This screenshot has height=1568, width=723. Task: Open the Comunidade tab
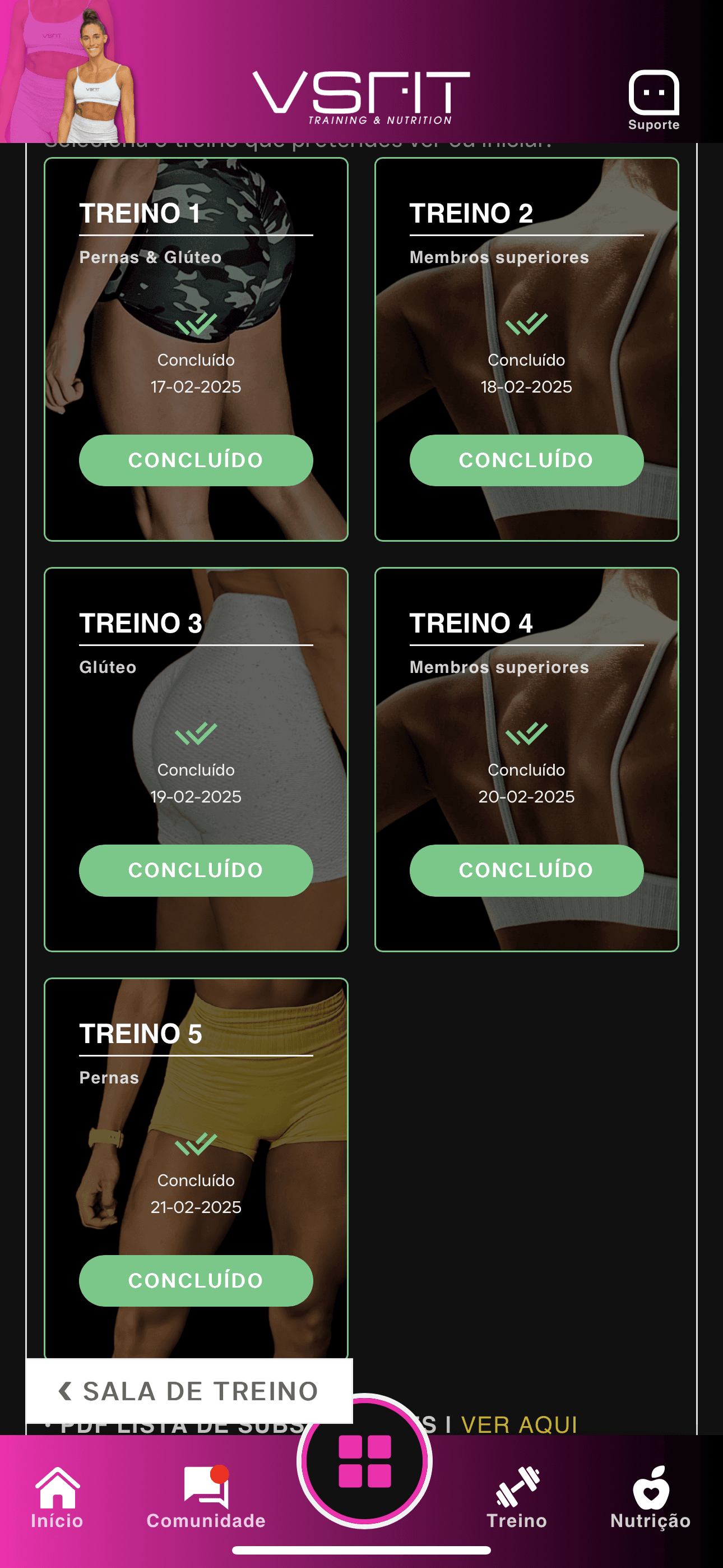point(206,1498)
